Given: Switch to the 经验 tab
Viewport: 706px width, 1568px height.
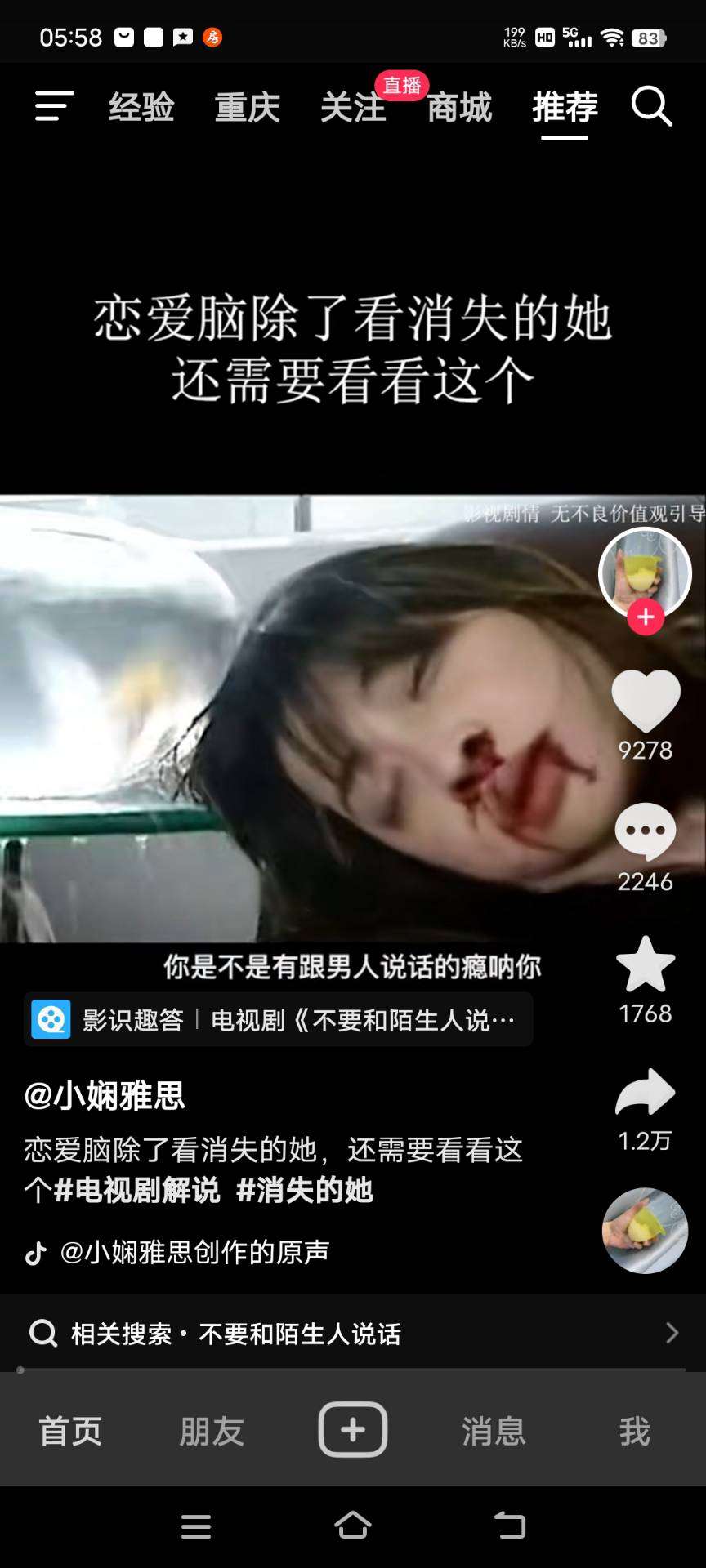Looking at the screenshot, I should point(141,108).
